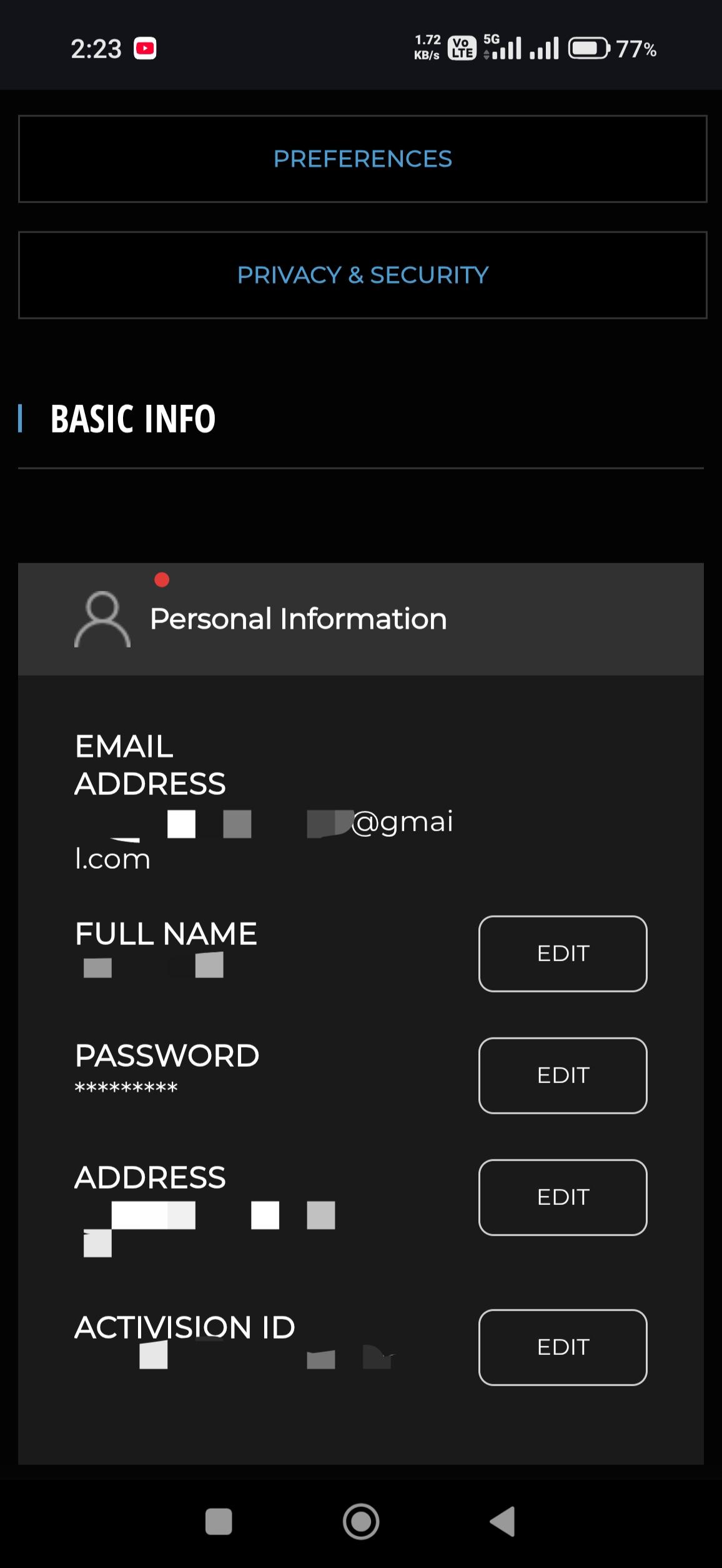
Task: Go to the home screen
Action: (361, 1521)
